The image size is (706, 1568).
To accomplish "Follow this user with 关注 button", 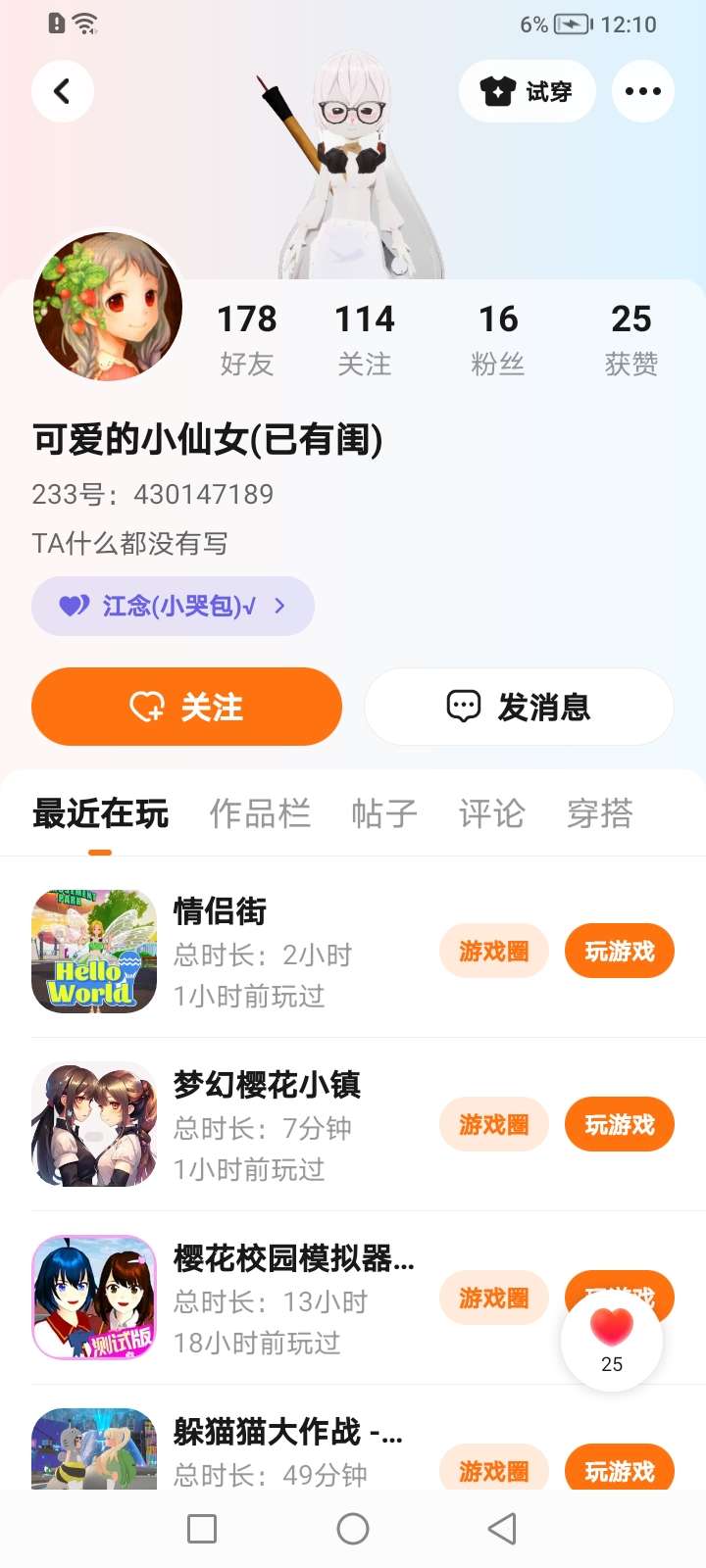I will 186,707.
